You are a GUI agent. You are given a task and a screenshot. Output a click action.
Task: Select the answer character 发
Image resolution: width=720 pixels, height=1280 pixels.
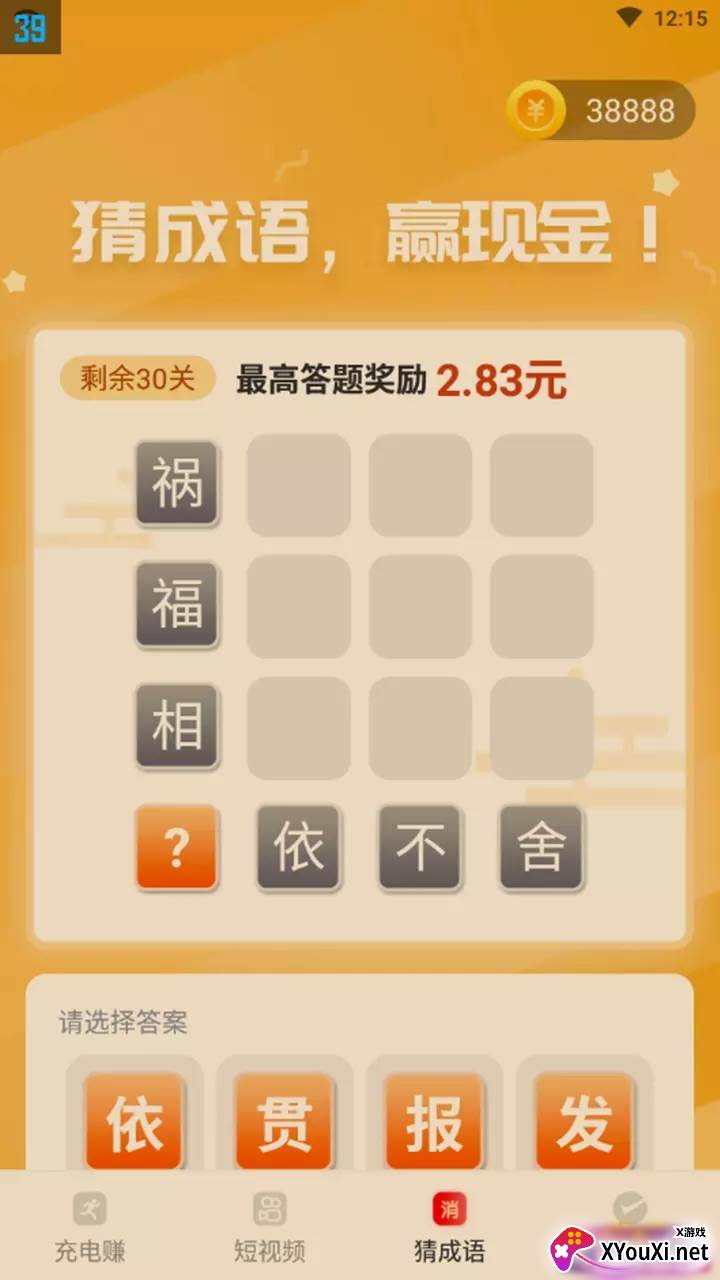[584, 1121]
